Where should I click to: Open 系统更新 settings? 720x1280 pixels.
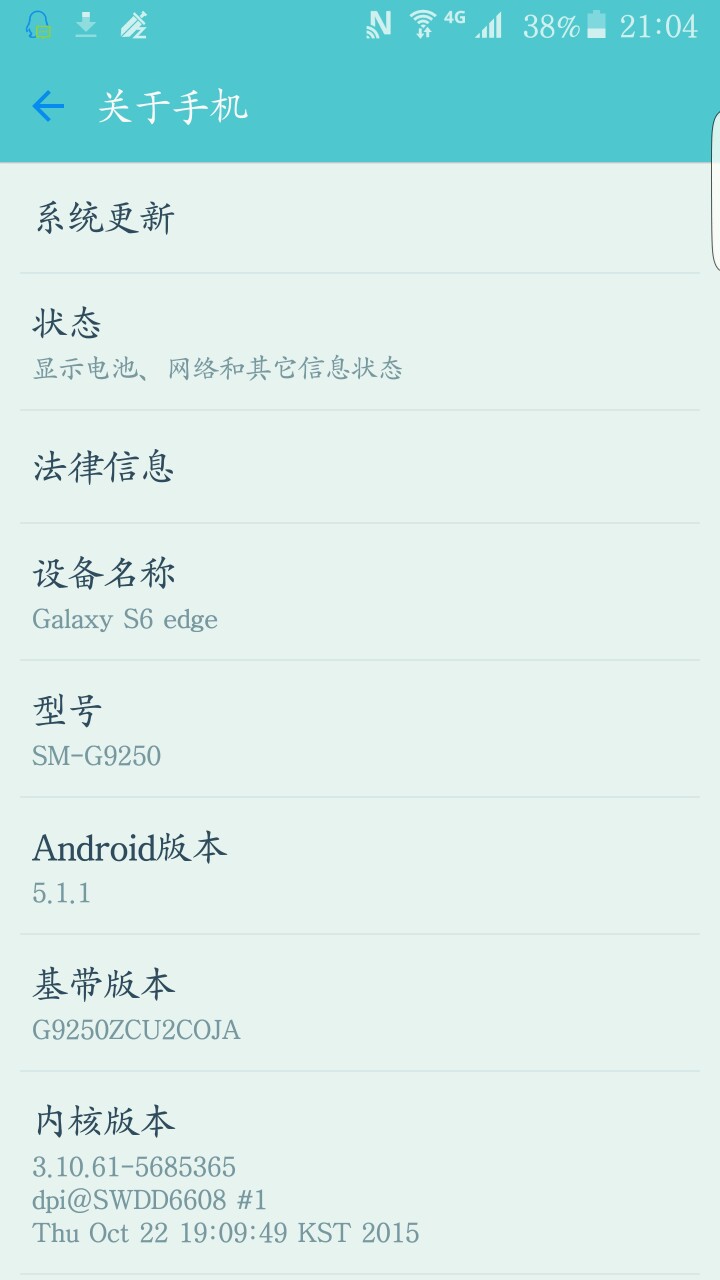360,218
